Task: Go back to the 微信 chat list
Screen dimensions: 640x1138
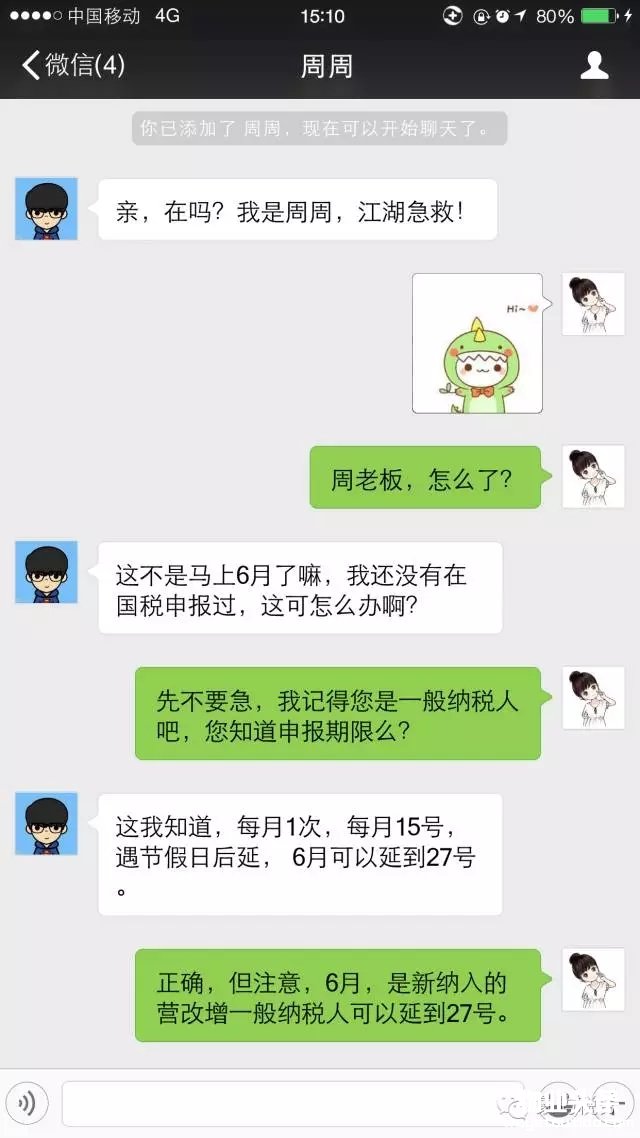Action: click(72, 67)
